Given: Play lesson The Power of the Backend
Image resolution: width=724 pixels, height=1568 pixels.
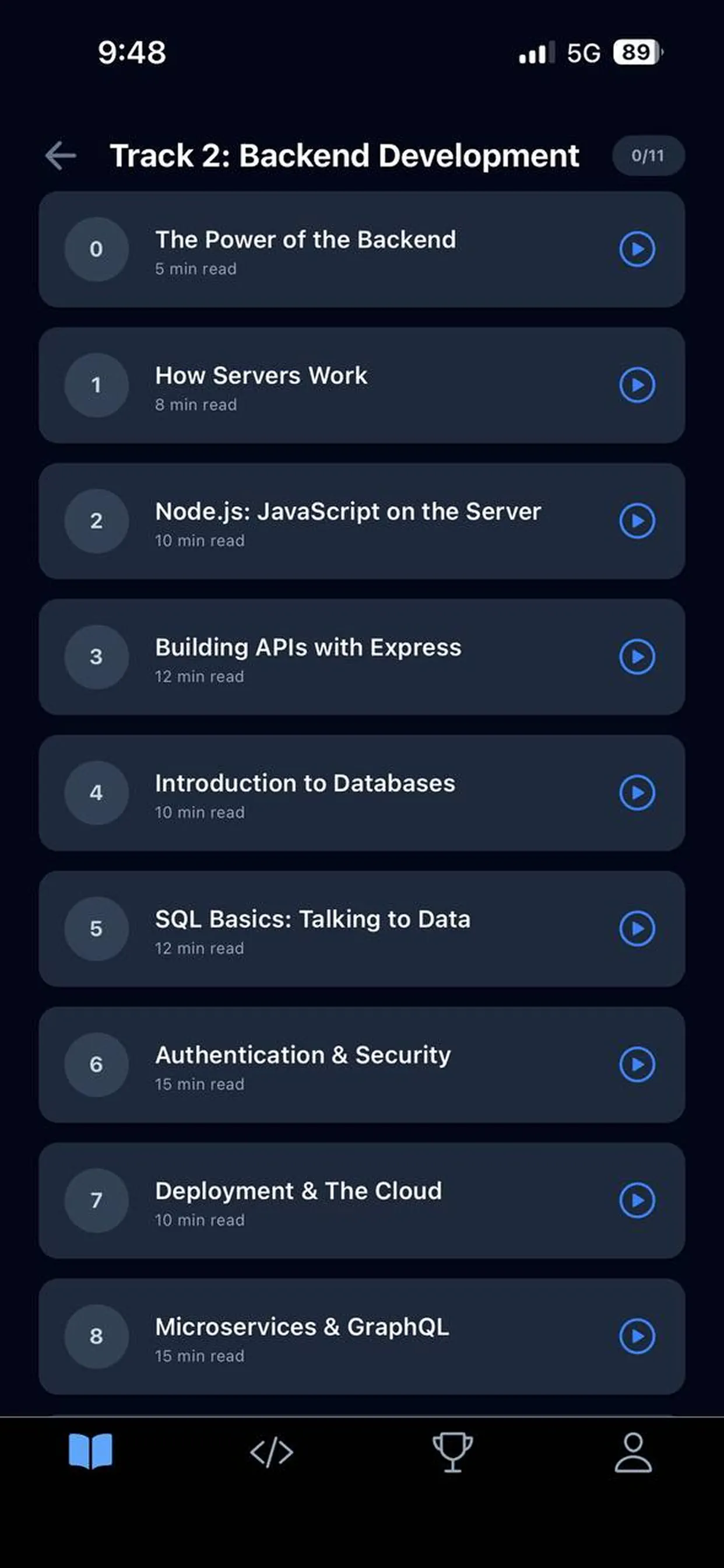Looking at the screenshot, I should (637, 249).
